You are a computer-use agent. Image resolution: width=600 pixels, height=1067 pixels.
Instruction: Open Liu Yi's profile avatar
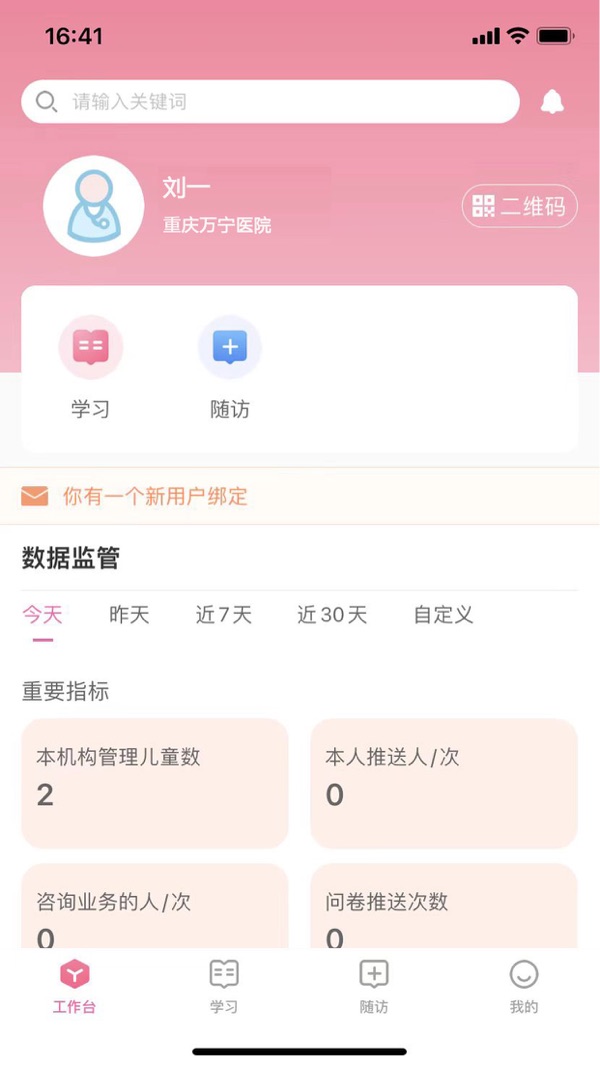93,206
